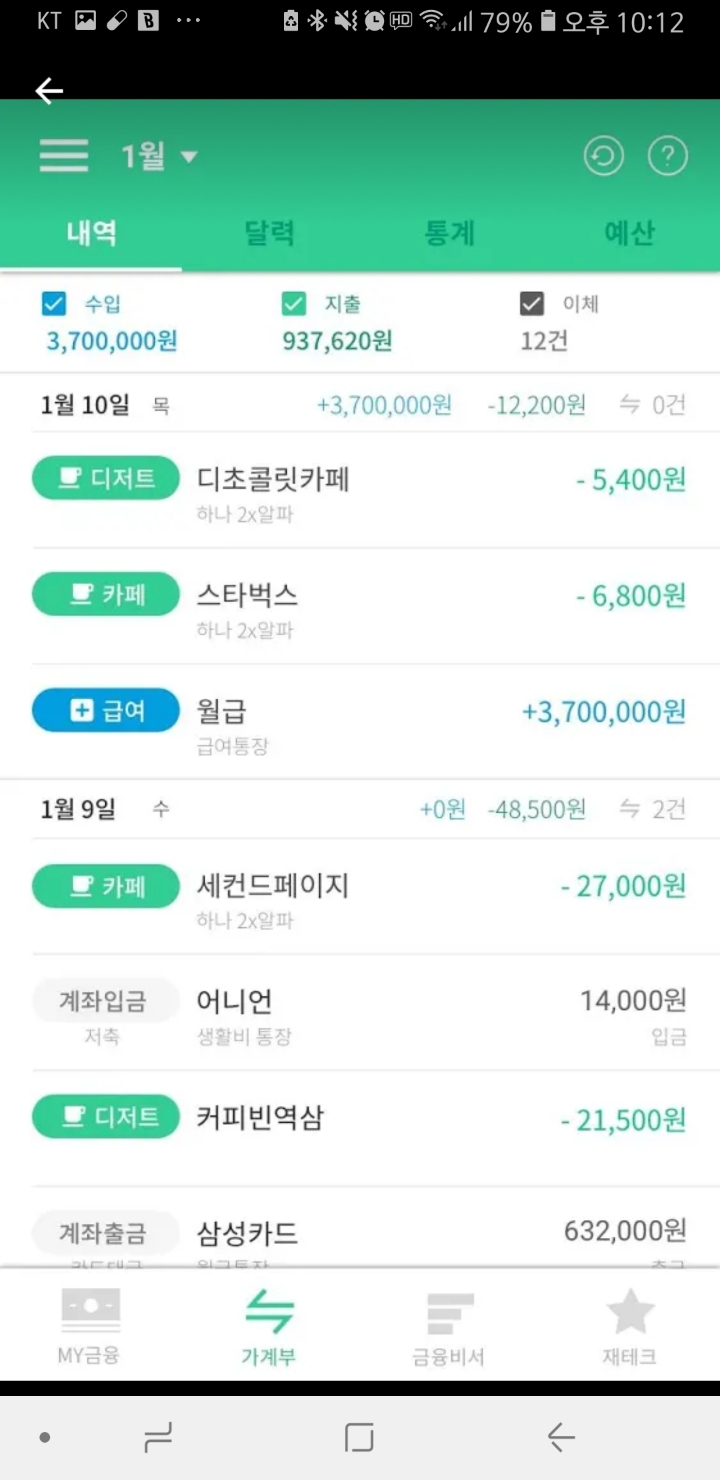The image size is (720, 1480).
Task: Switch to the 예산 tab
Action: click(x=630, y=234)
